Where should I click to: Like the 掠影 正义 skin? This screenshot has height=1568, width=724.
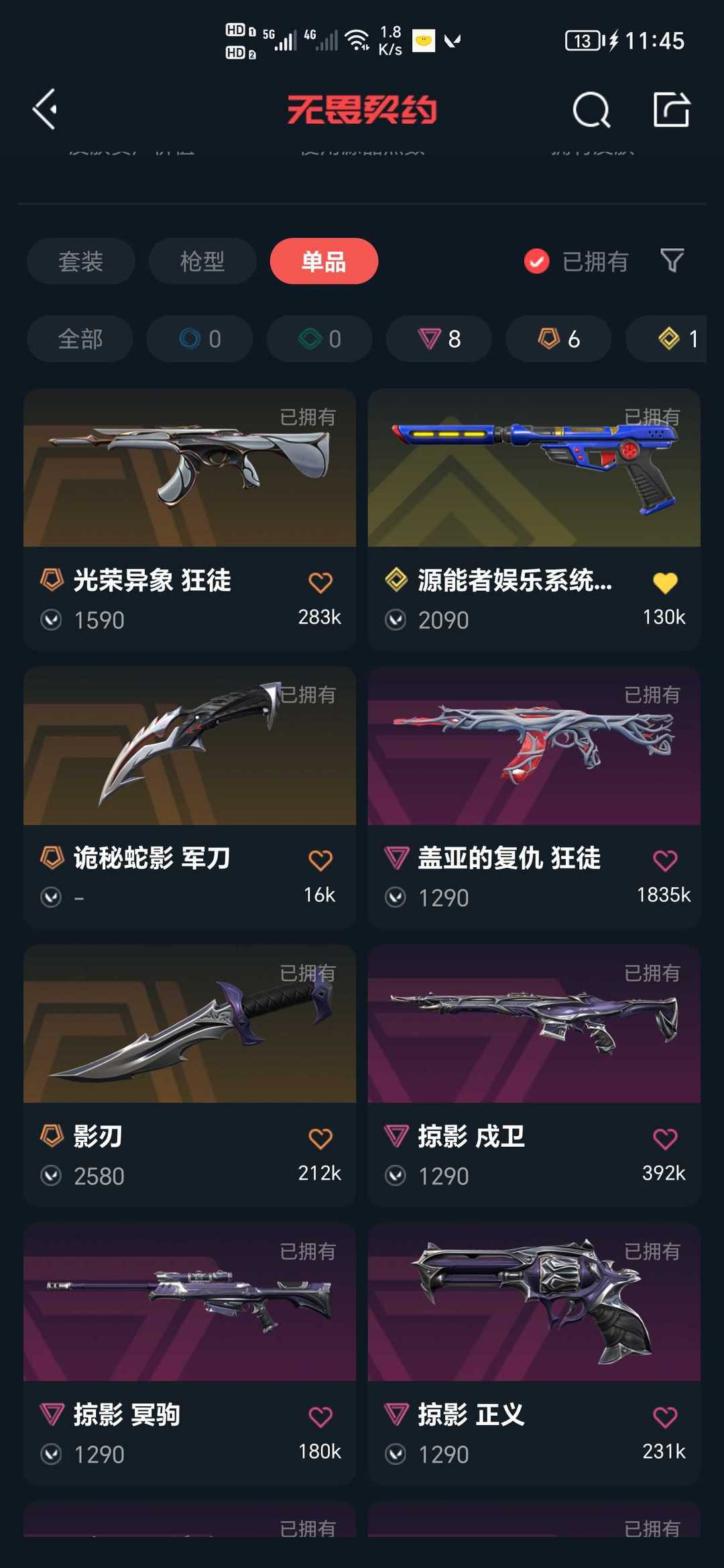[665, 1417]
